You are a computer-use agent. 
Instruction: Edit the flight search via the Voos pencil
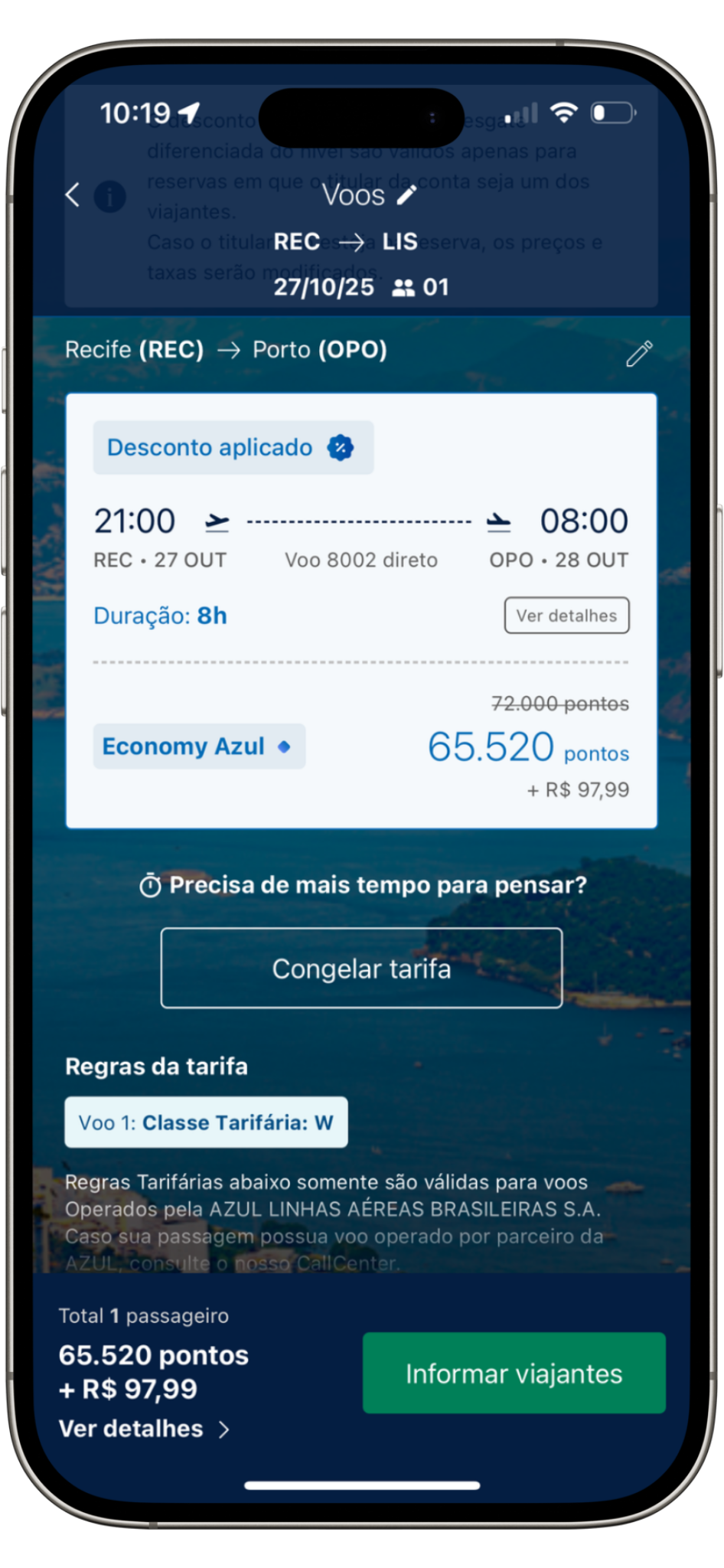(x=406, y=195)
